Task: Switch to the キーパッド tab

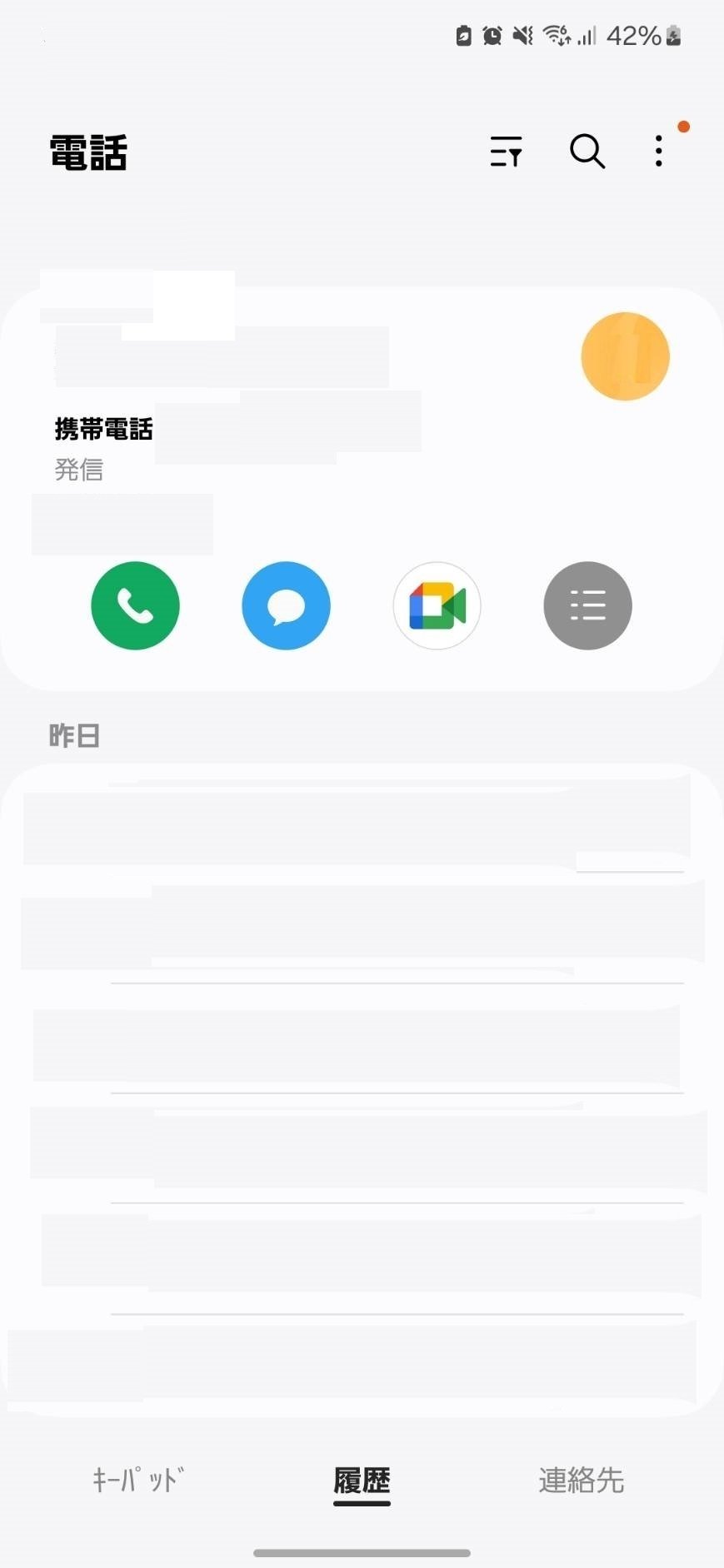Action: click(x=138, y=1480)
